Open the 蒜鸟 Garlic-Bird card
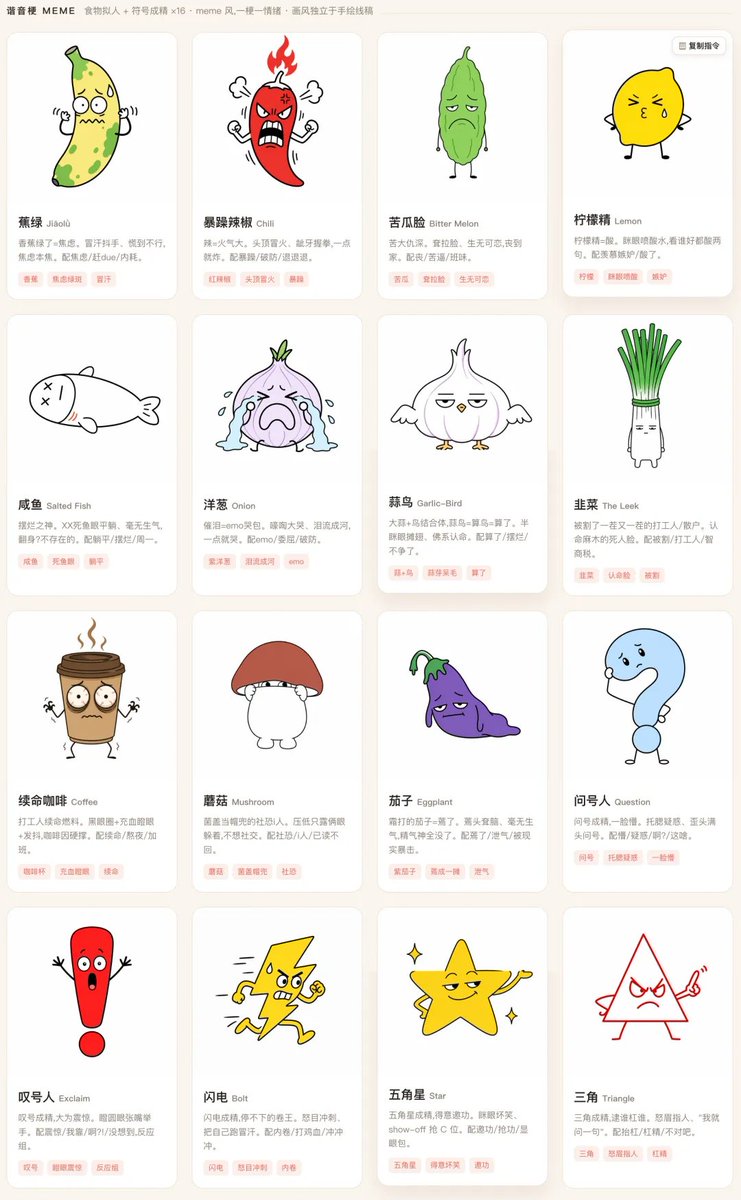This screenshot has height=1200, width=741. tap(462, 453)
